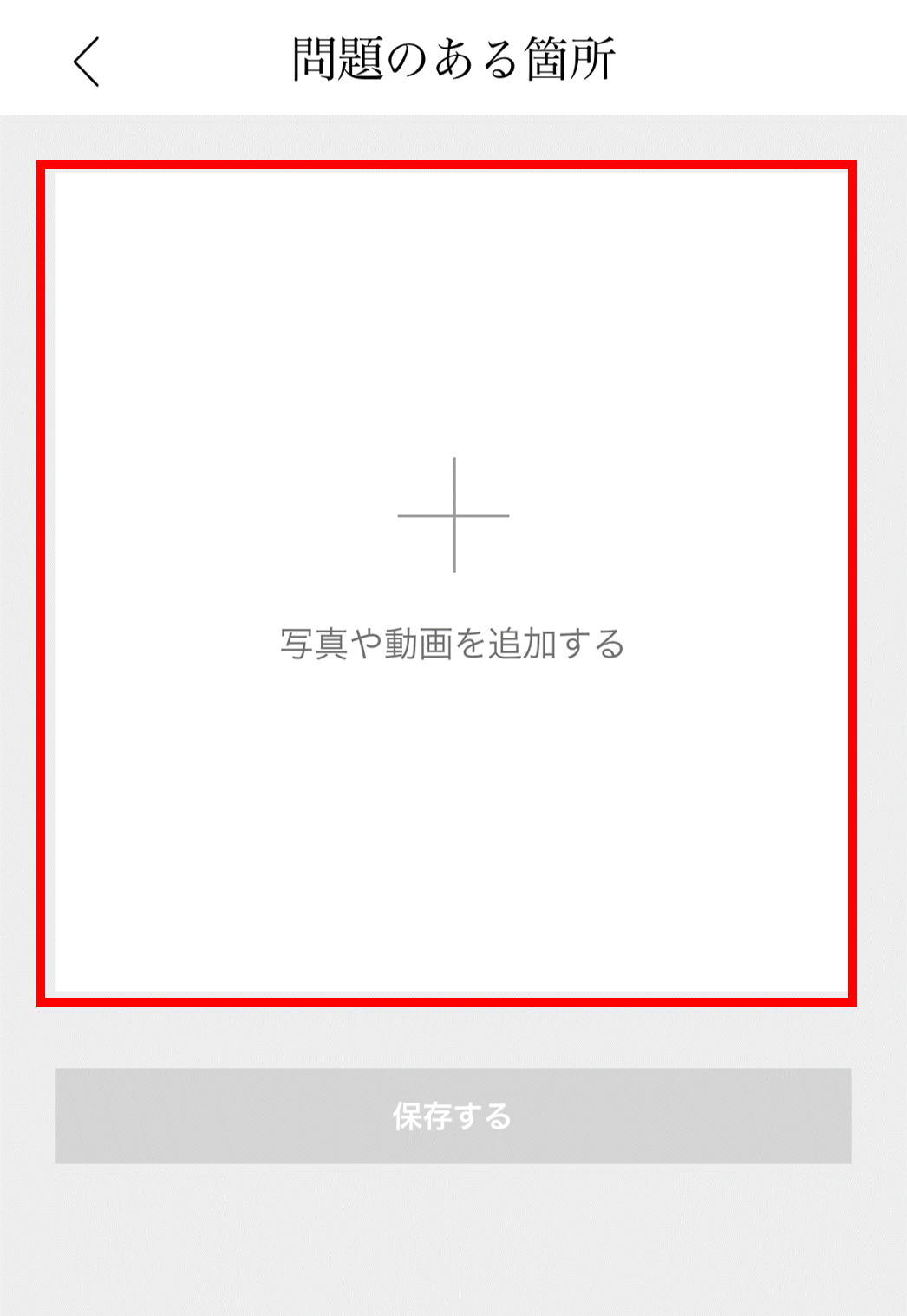Screen dimensions: 907x1316
Task: Add a photo or video
Action: coord(453,555)
